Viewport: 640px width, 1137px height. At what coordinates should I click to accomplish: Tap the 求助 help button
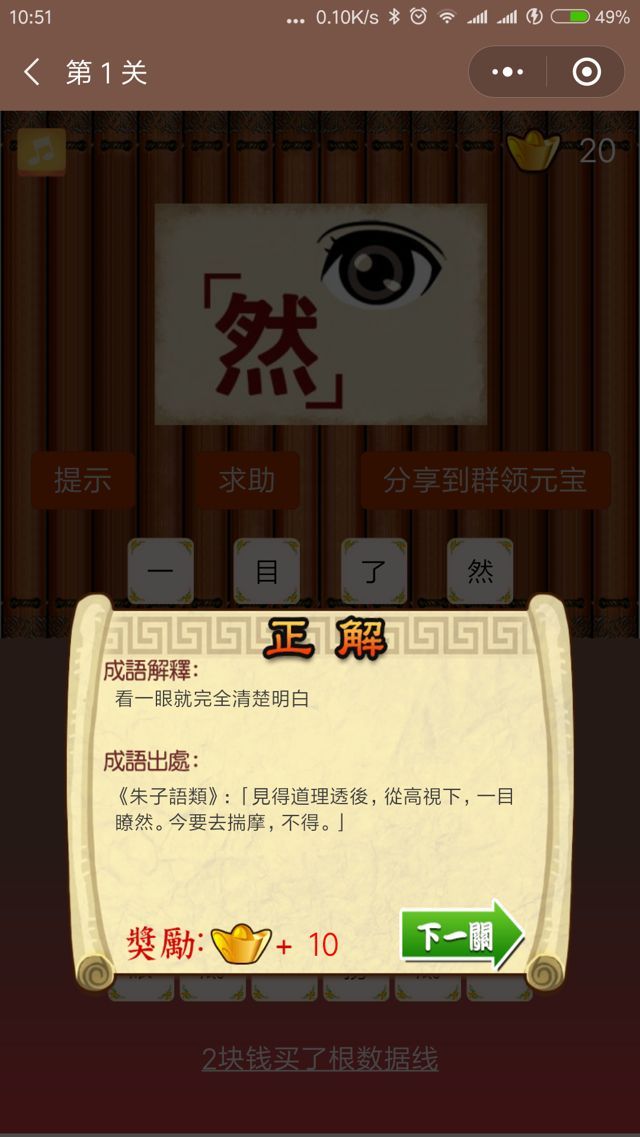[x=247, y=480]
